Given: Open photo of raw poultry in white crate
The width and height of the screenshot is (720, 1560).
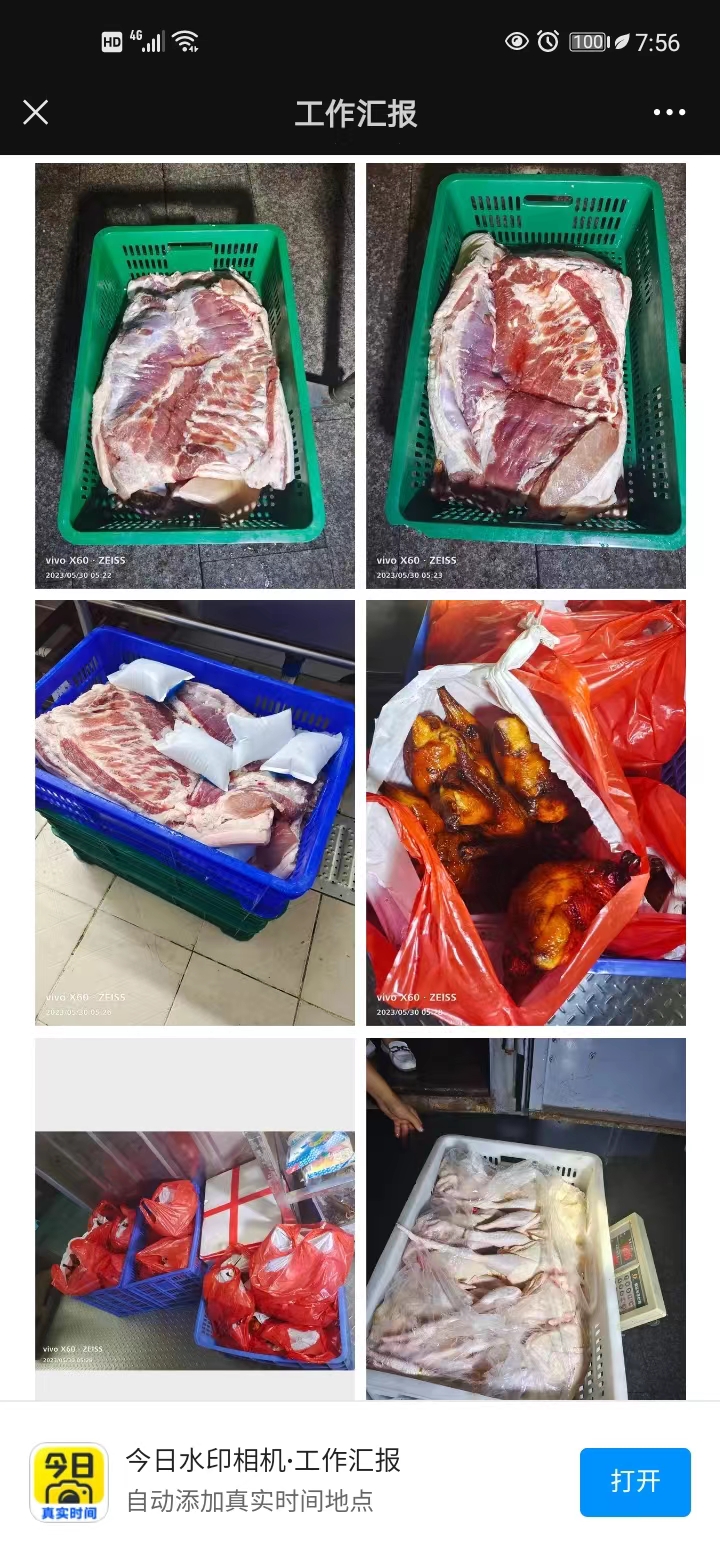Looking at the screenshot, I should pos(526,1220).
